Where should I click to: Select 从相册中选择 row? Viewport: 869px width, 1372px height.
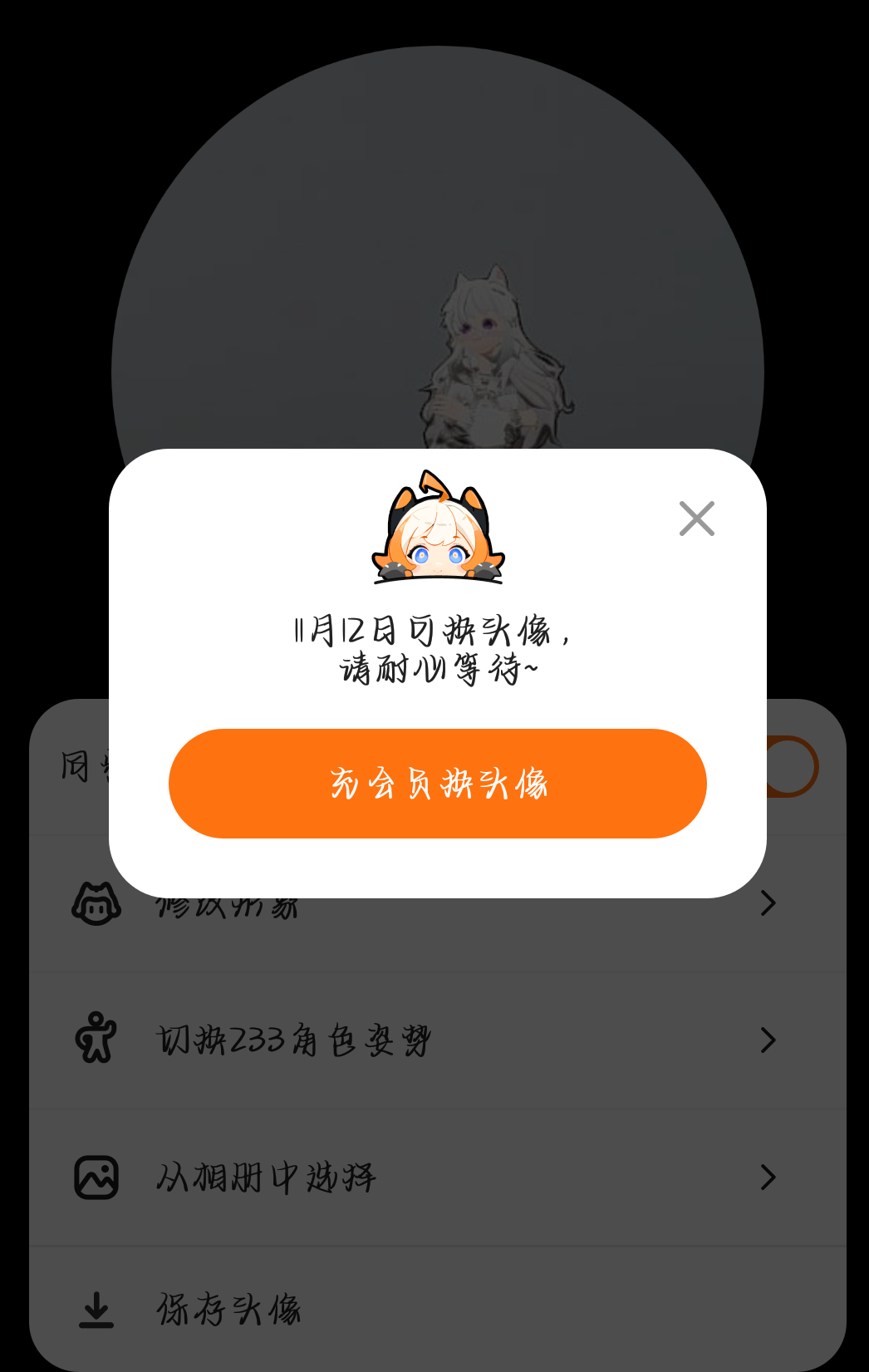coord(437,1177)
